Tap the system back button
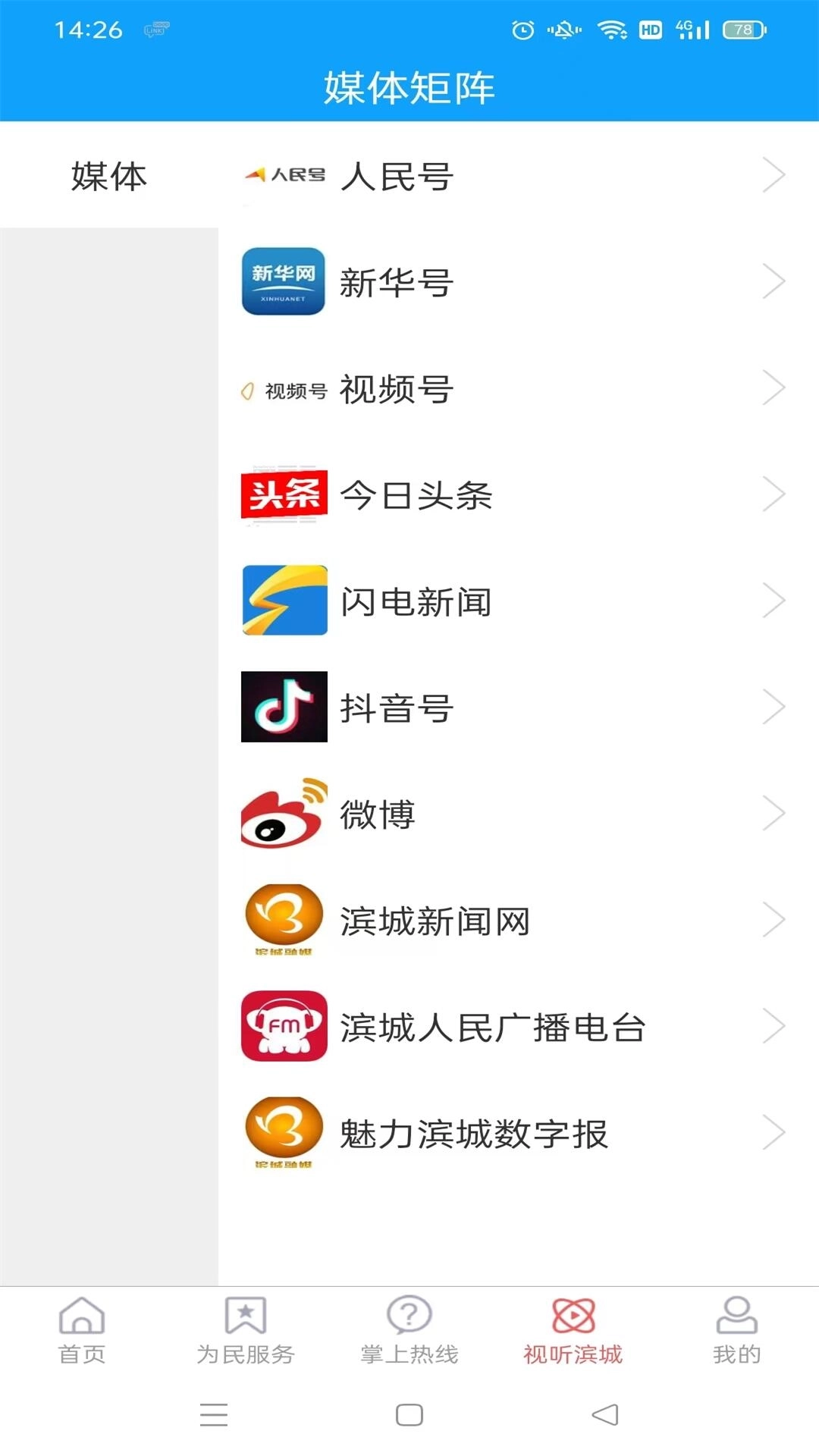The image size is (819, 1456). [605, 1415]
